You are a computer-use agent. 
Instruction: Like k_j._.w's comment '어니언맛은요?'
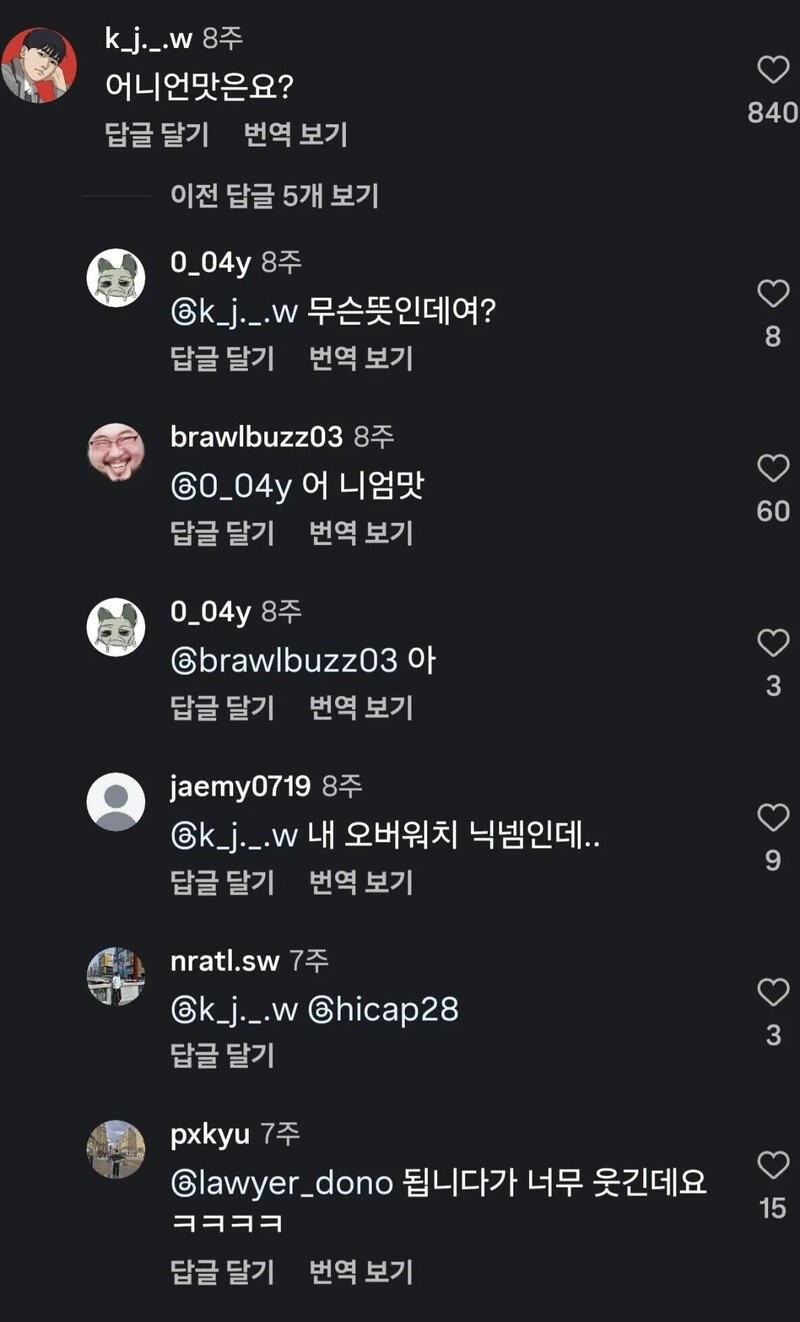(773, 70)
